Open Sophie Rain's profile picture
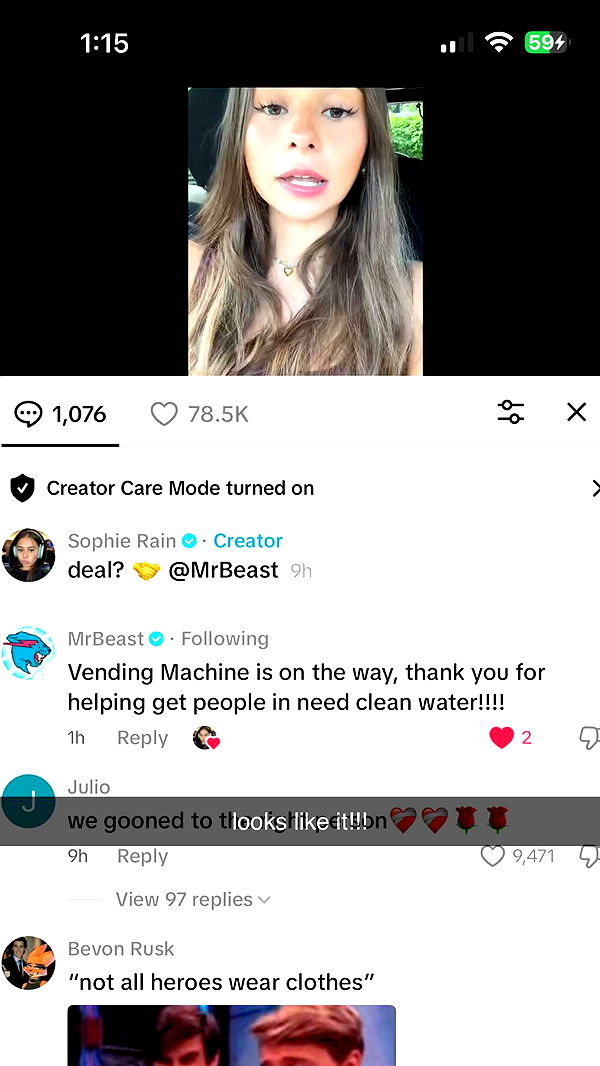Image resolution: width=600 pixels, height=1066 pixels. 28,555
